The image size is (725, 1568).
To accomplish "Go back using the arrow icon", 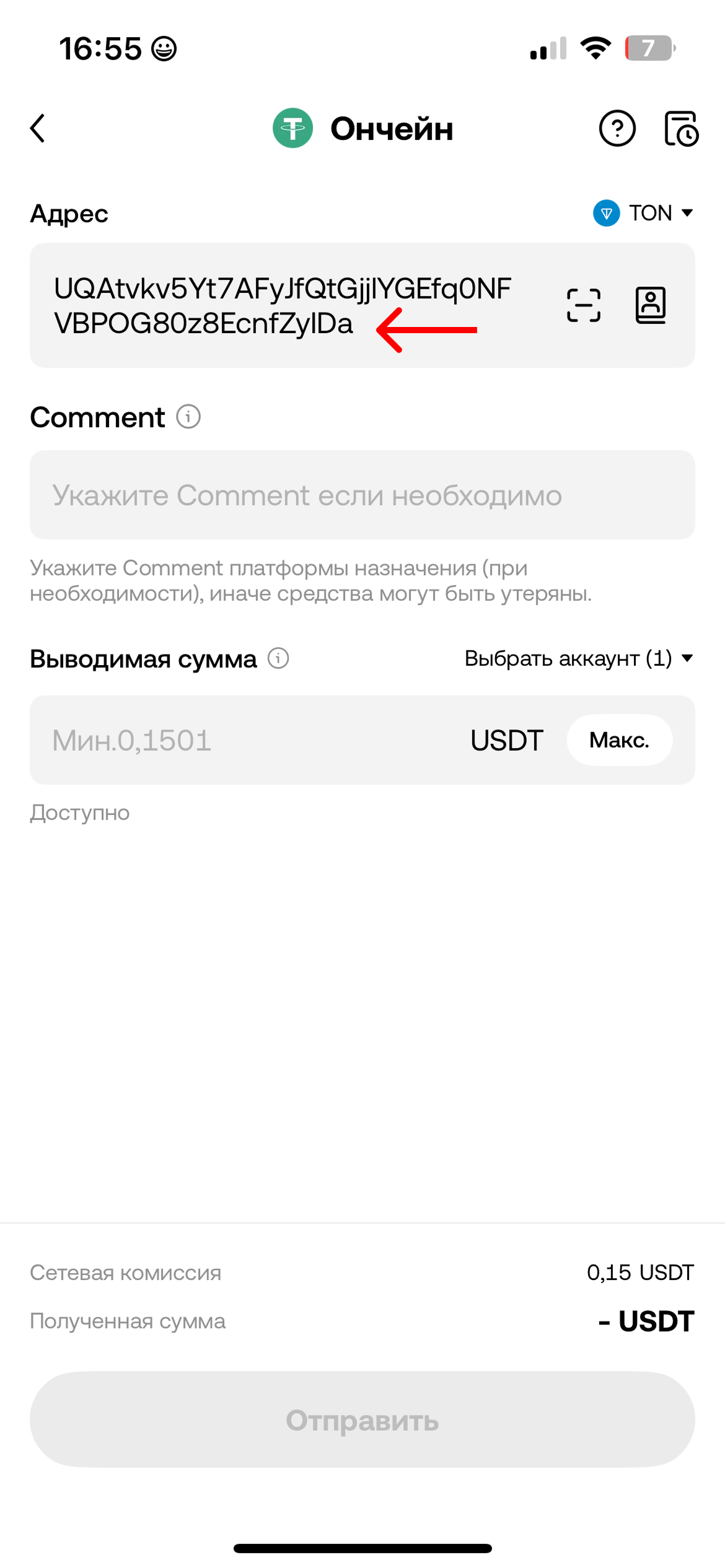I will (x=38, y=128).
